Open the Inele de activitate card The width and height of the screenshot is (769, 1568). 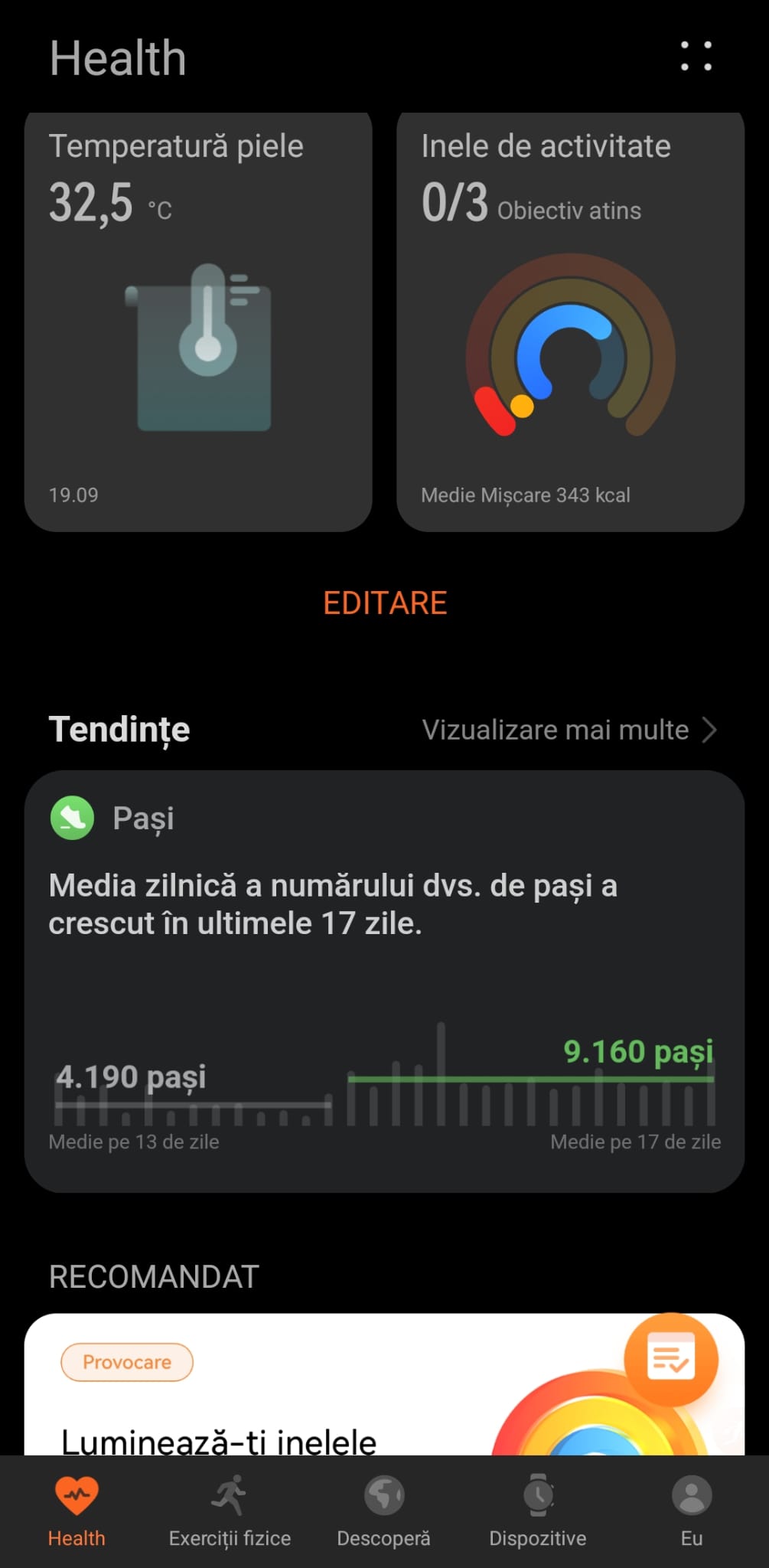(x=570, y=322)
